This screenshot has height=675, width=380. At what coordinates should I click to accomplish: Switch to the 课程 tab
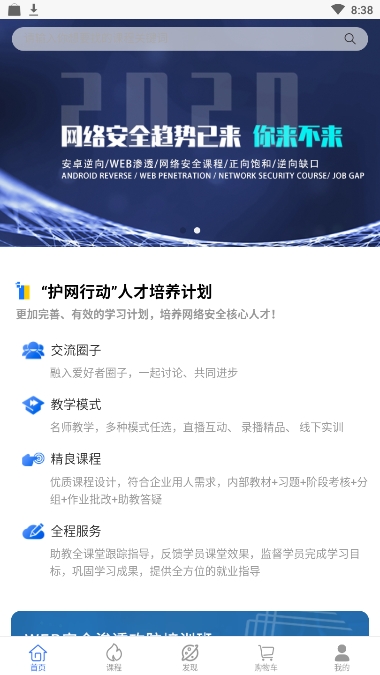click(114, 657)
